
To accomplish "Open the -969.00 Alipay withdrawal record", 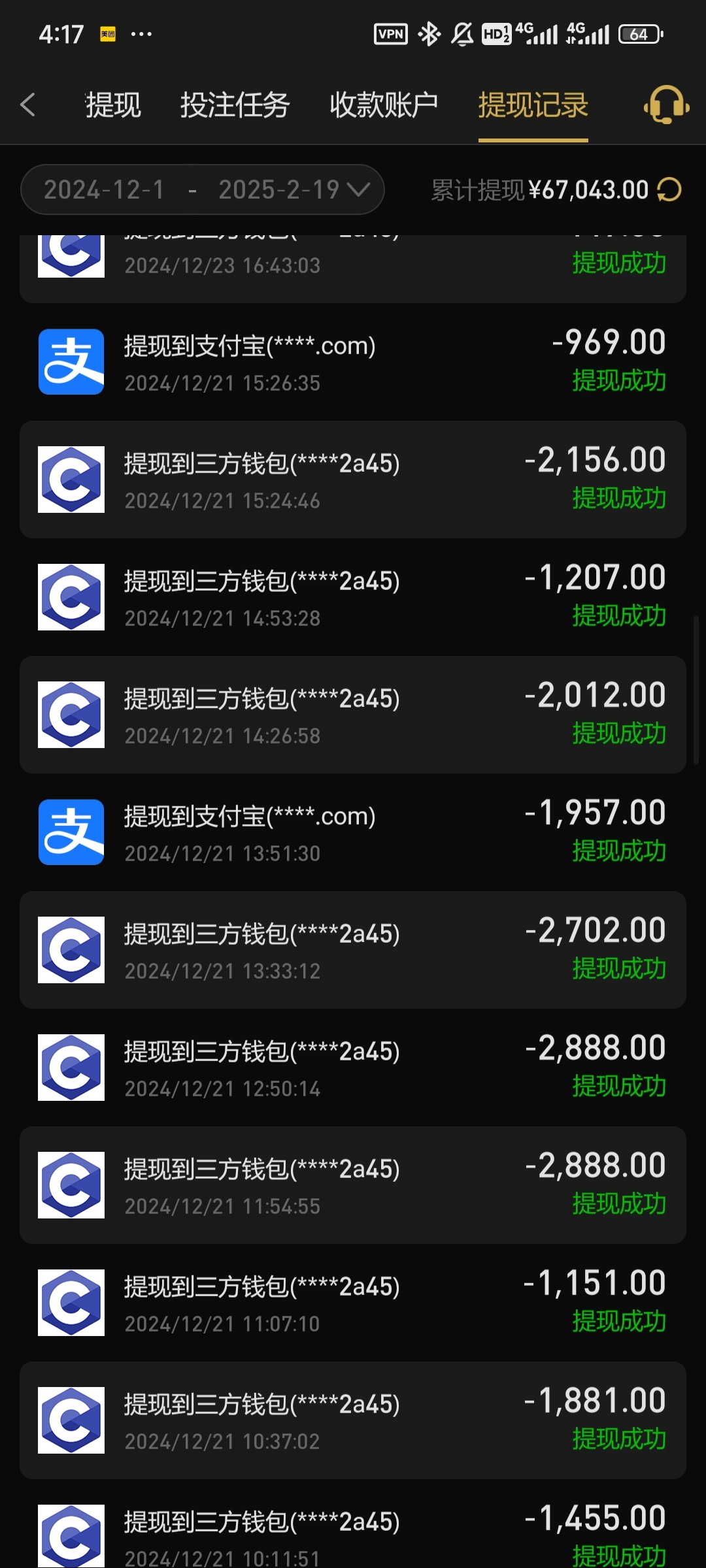I will [353, 362].
